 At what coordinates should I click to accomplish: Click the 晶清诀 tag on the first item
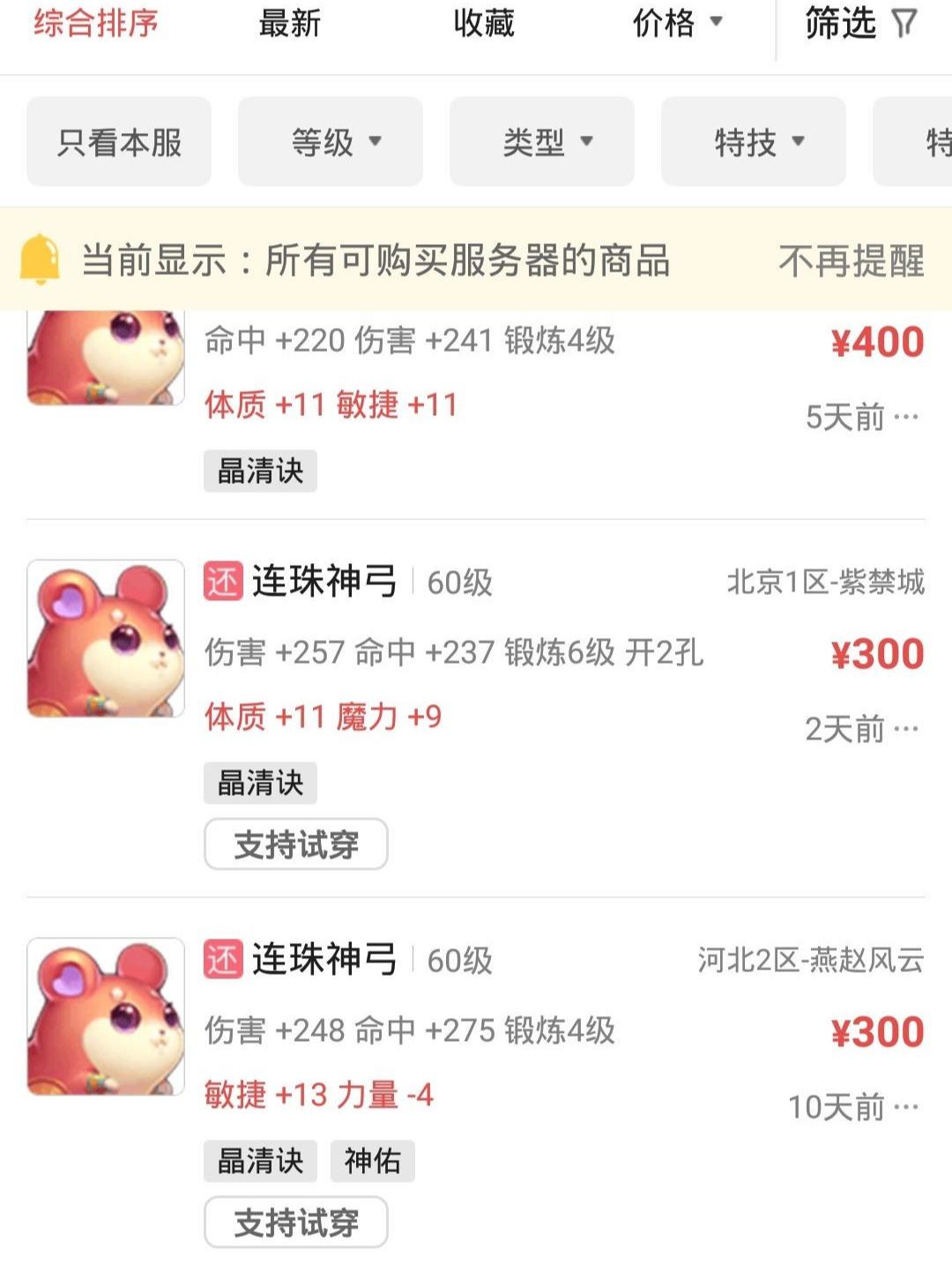coord(259,472)
